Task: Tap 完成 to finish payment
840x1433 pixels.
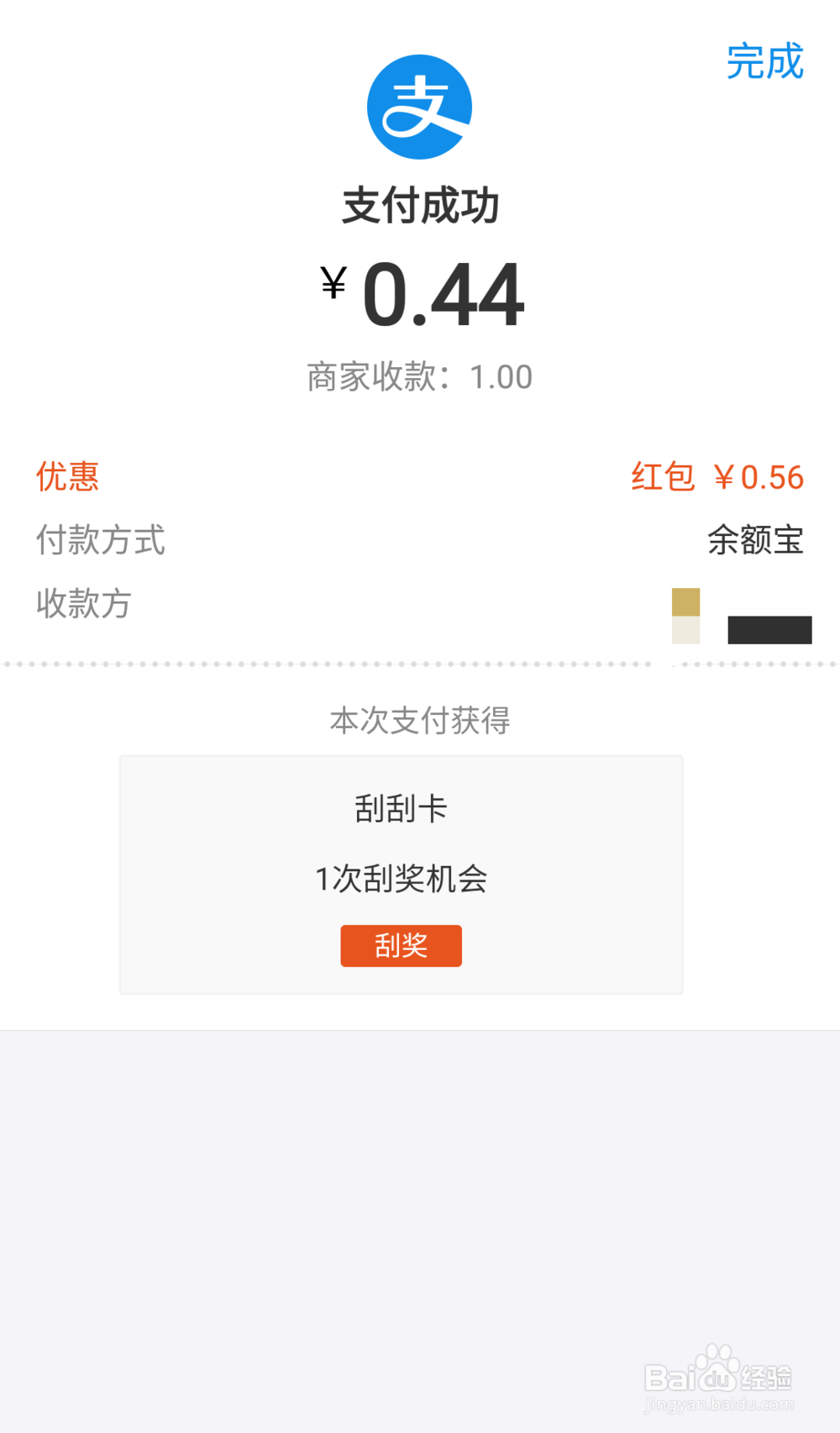Action: [766, 60]
